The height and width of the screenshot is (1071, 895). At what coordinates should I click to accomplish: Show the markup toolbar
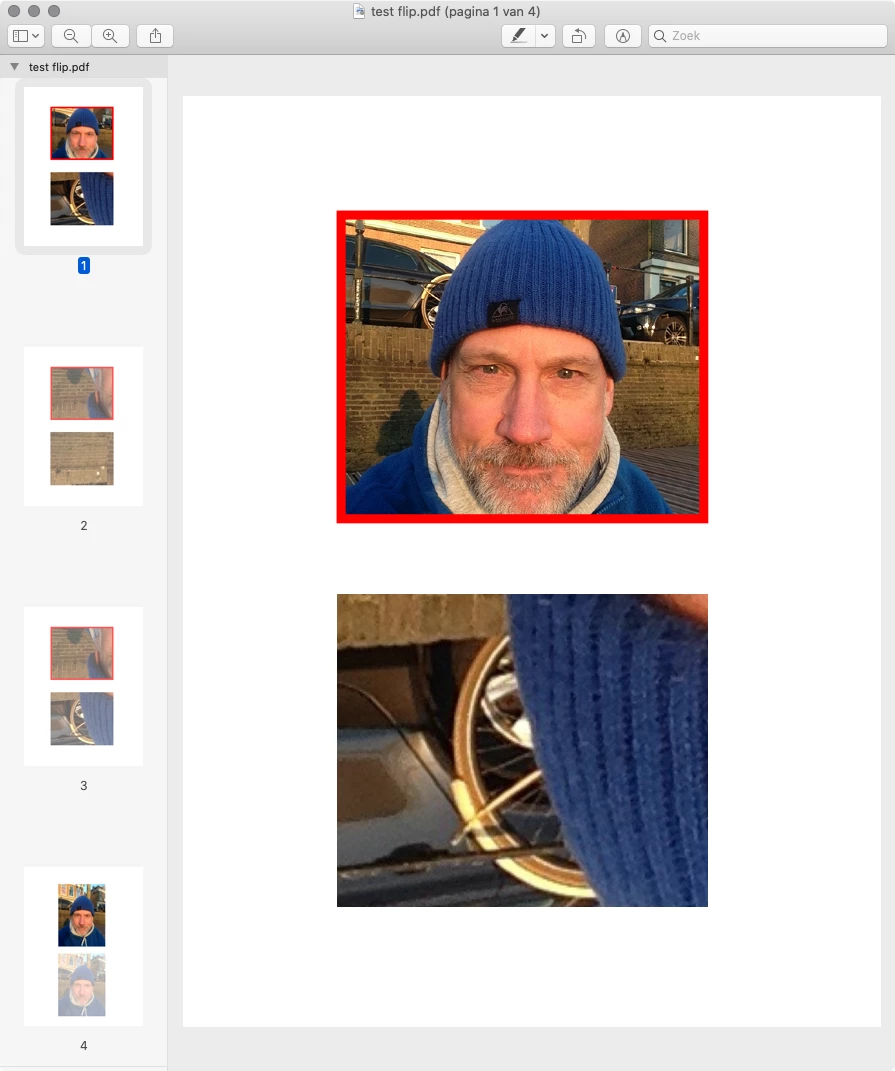tap(623, 36)
